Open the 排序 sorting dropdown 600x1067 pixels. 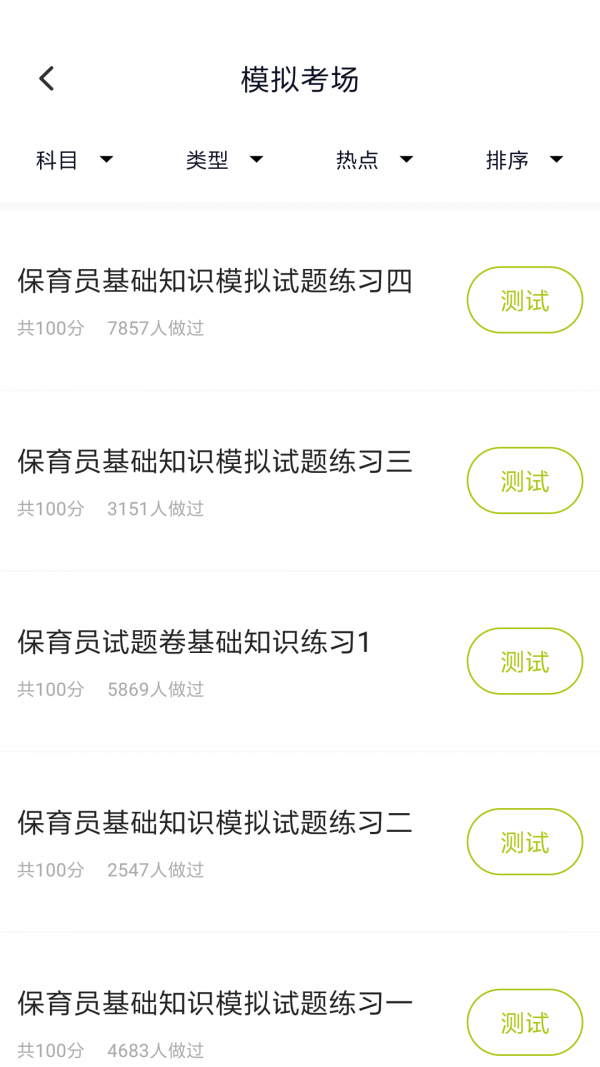coord(525,160)
